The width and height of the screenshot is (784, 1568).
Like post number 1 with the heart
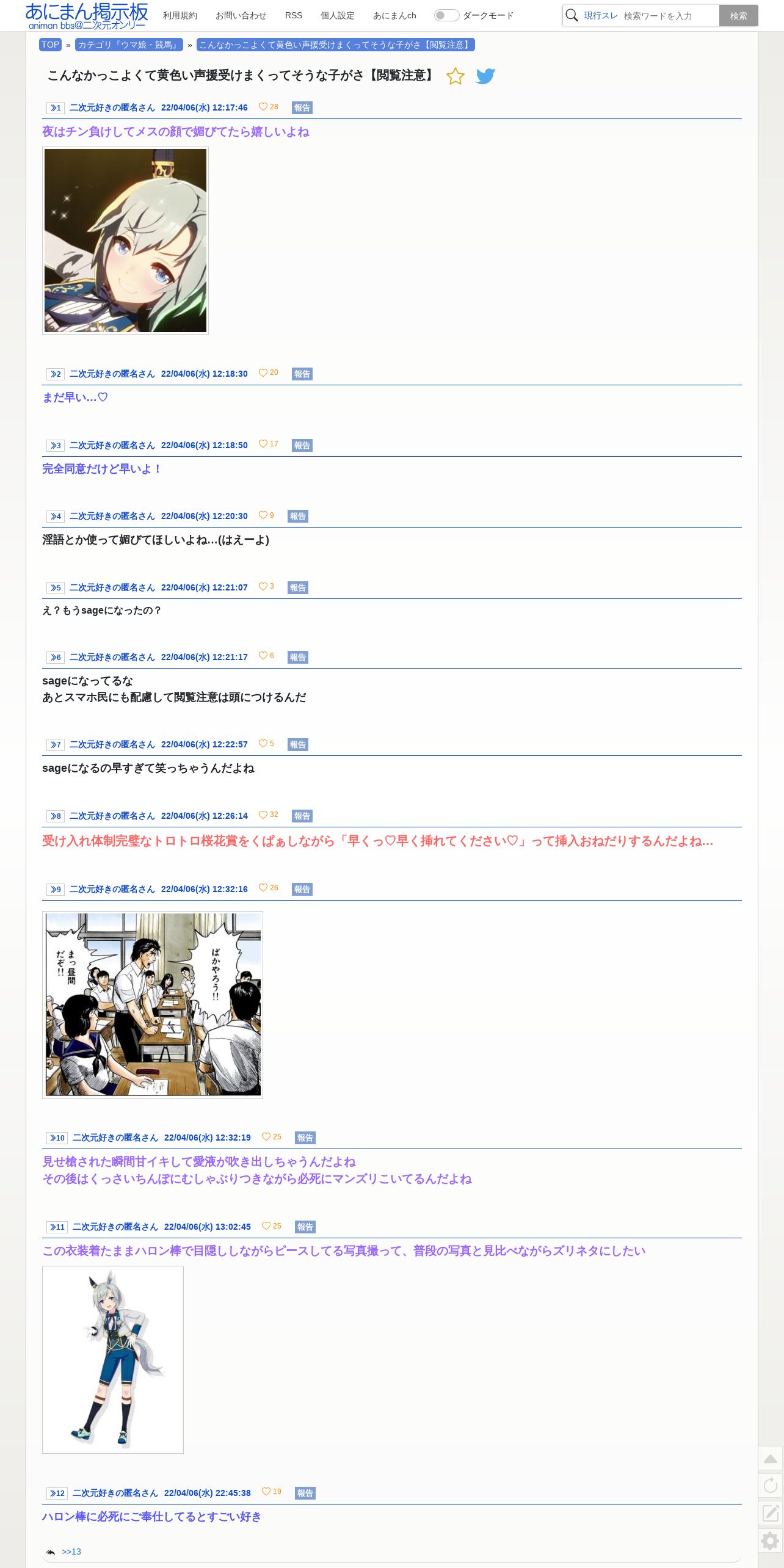tap(263, 107)
